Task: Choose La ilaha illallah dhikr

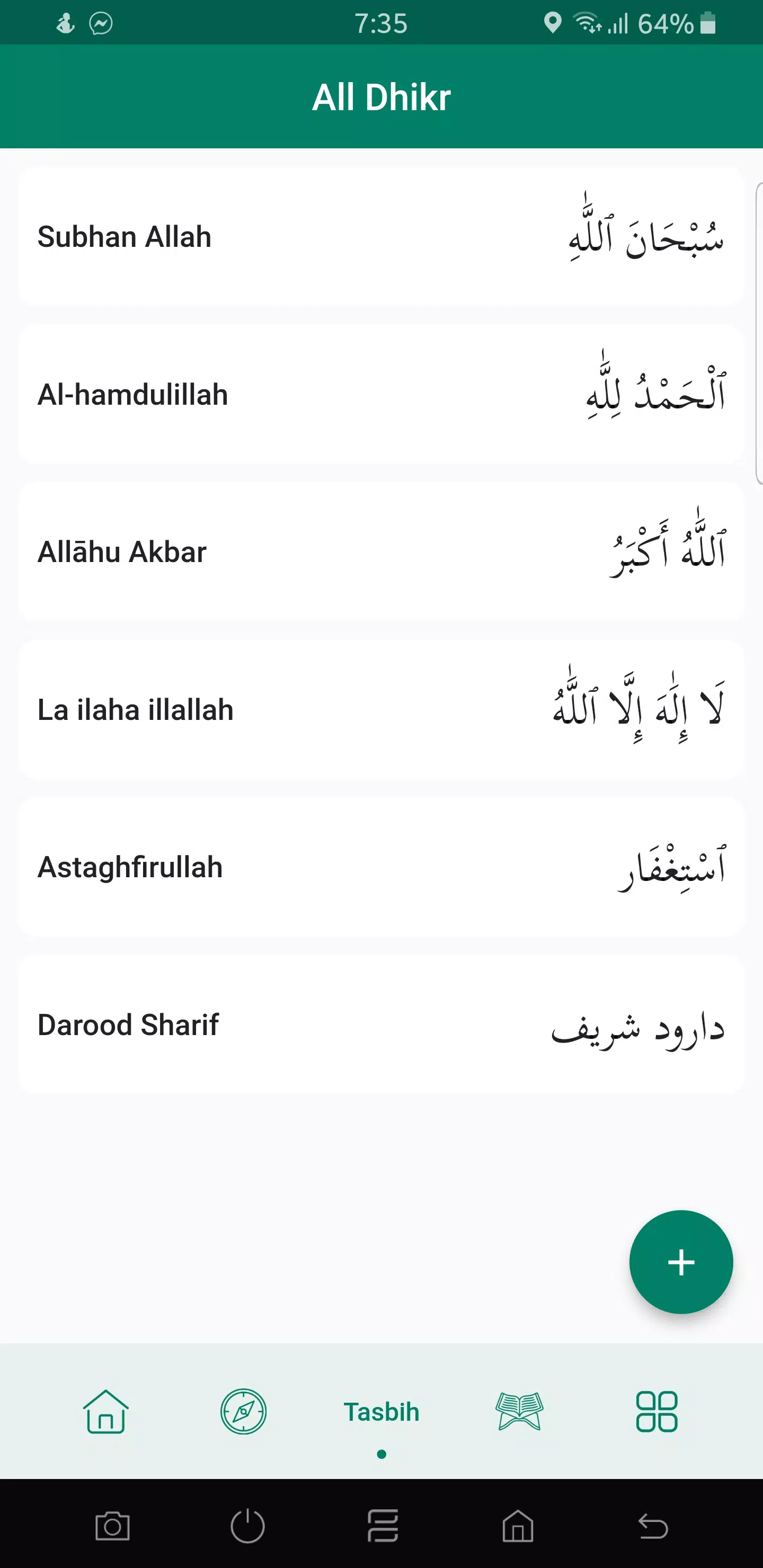Action: point(381,709)
